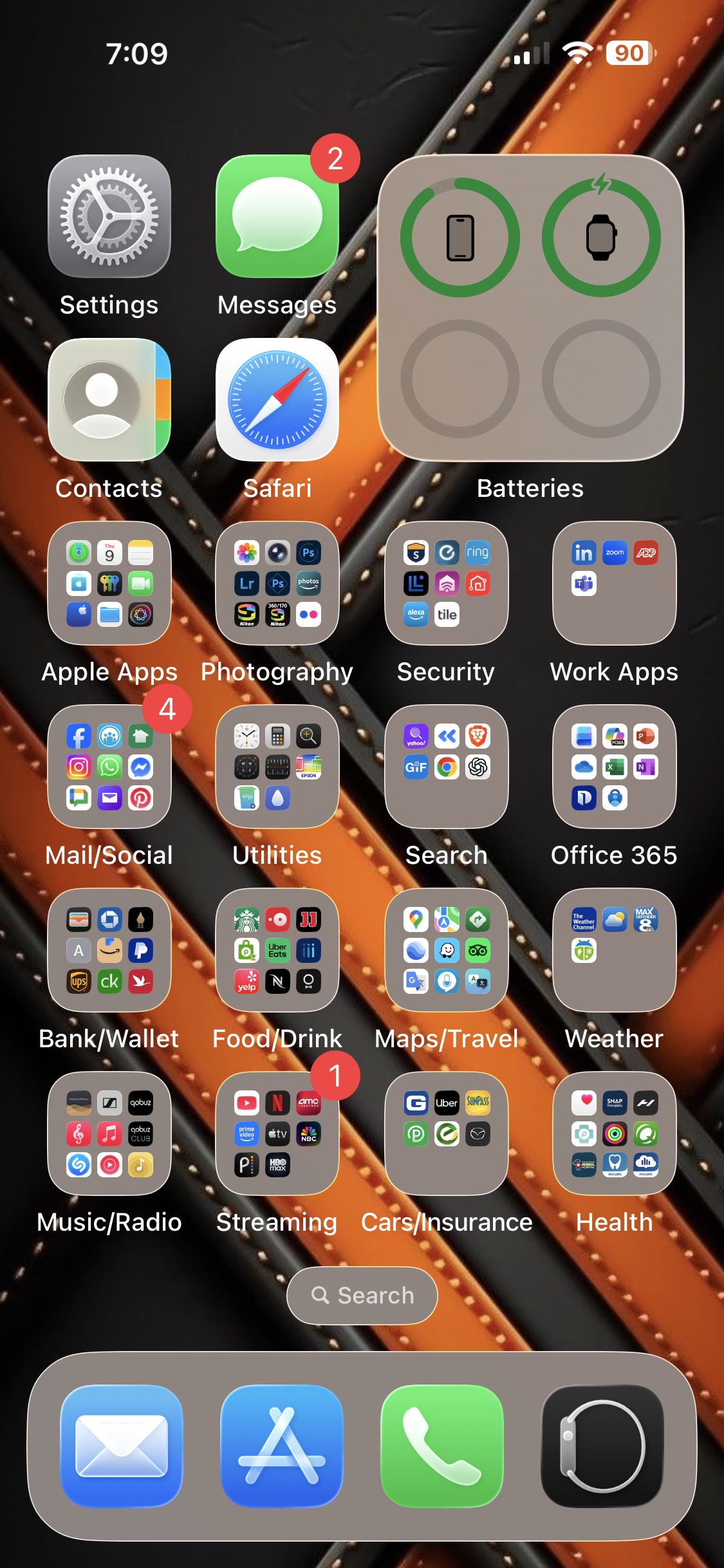Open the Settings app
This screenshot has width=724, height=1568.
109,217
